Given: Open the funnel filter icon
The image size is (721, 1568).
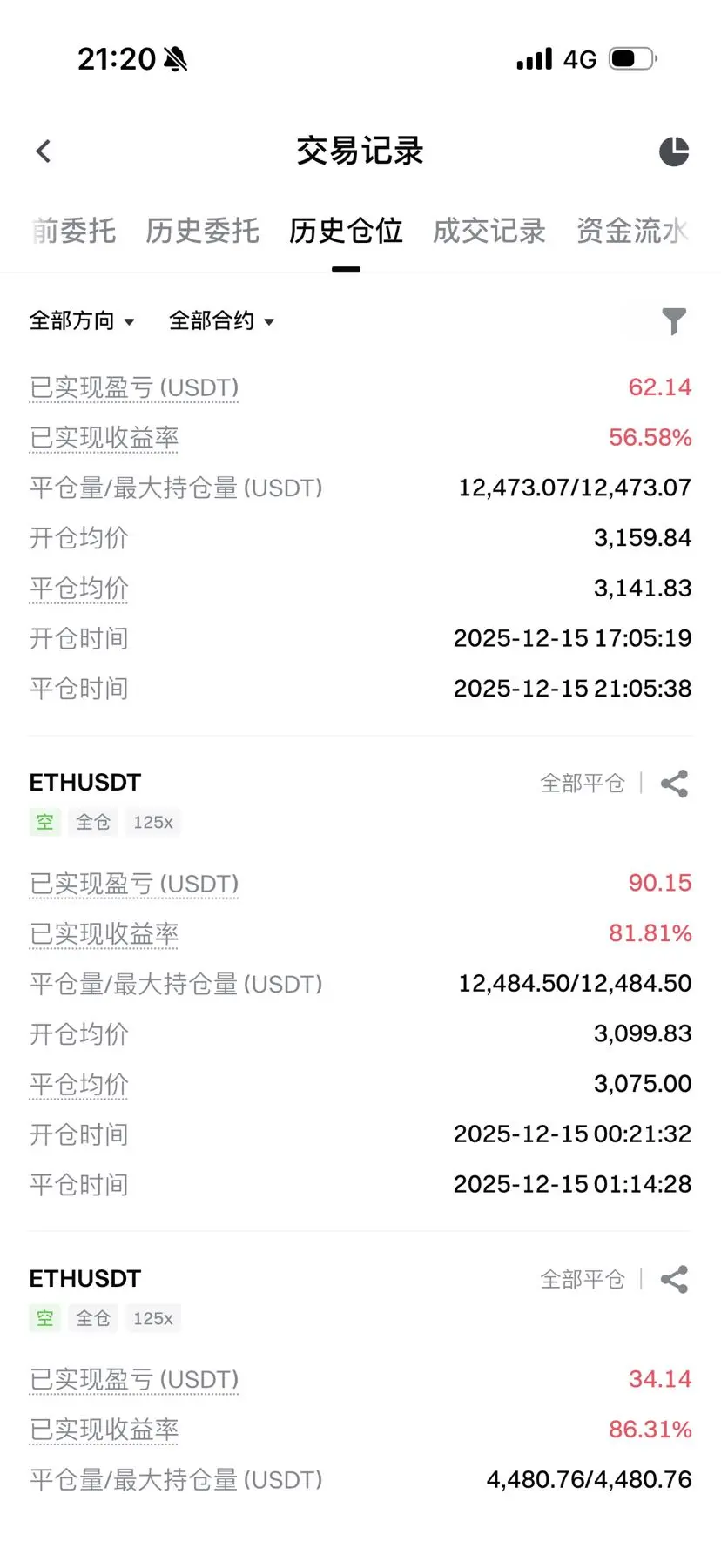Looking at the screenshot, I should click(x=673, y=321).
